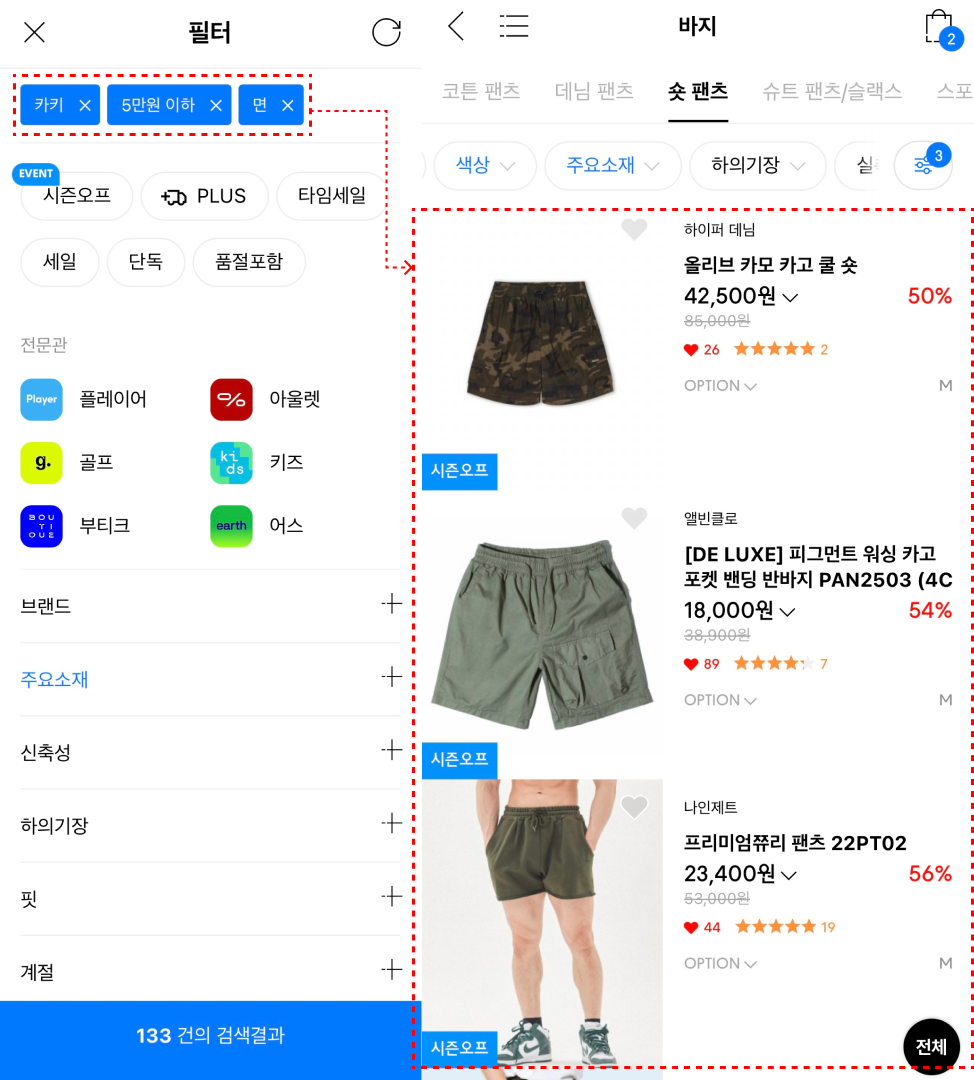This screenshot has width=974, height=1080.
Task: Reset all filters with the refresh icon
Action: [x=386, y=33]
